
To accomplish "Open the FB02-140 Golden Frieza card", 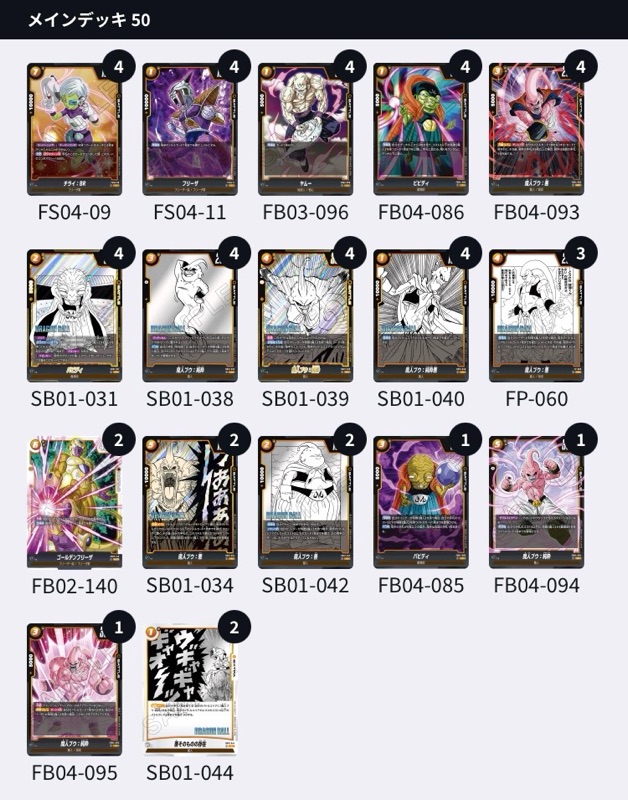I will 75,501.
